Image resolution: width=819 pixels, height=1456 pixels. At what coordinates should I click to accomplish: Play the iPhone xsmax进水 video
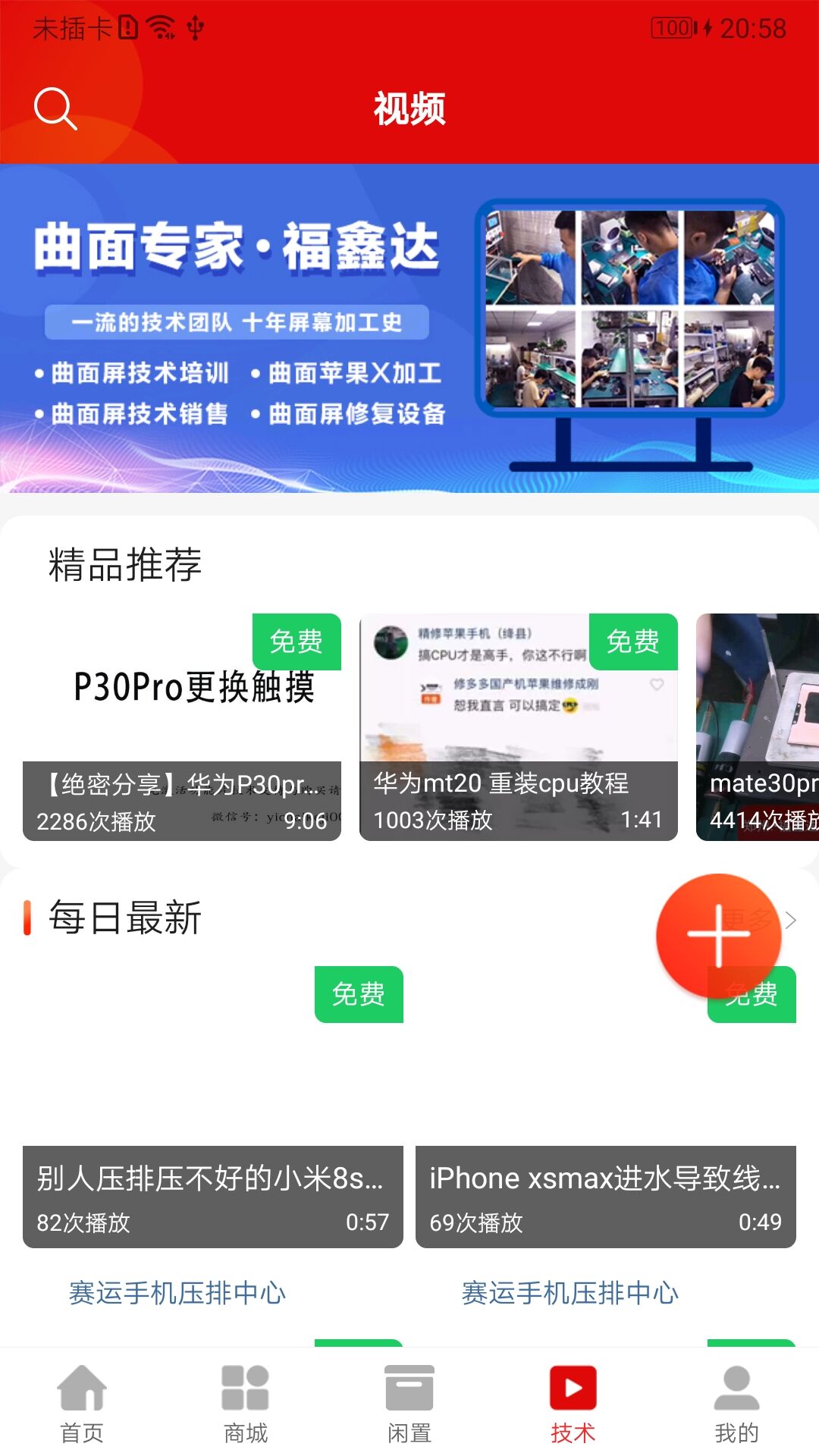pos(606,1107)
